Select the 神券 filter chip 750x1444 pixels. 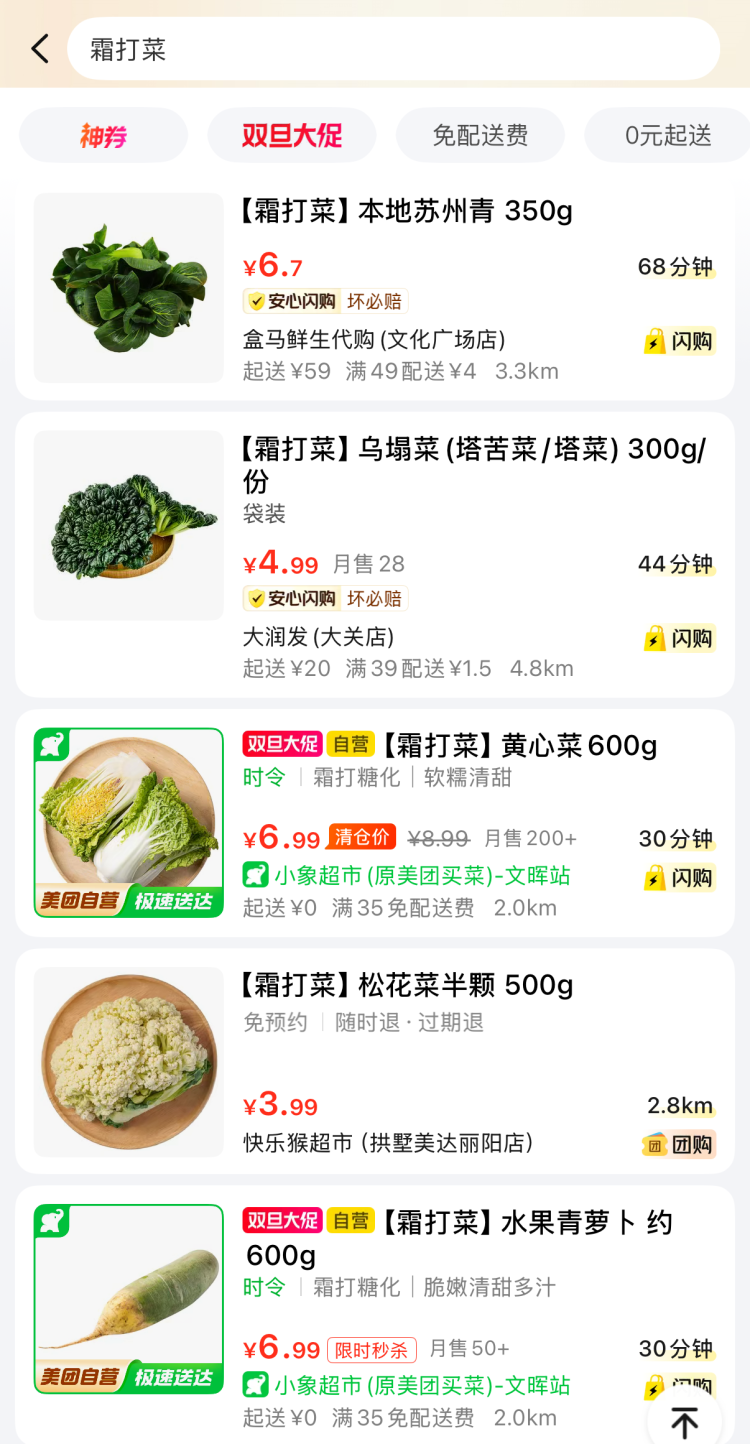103,136
